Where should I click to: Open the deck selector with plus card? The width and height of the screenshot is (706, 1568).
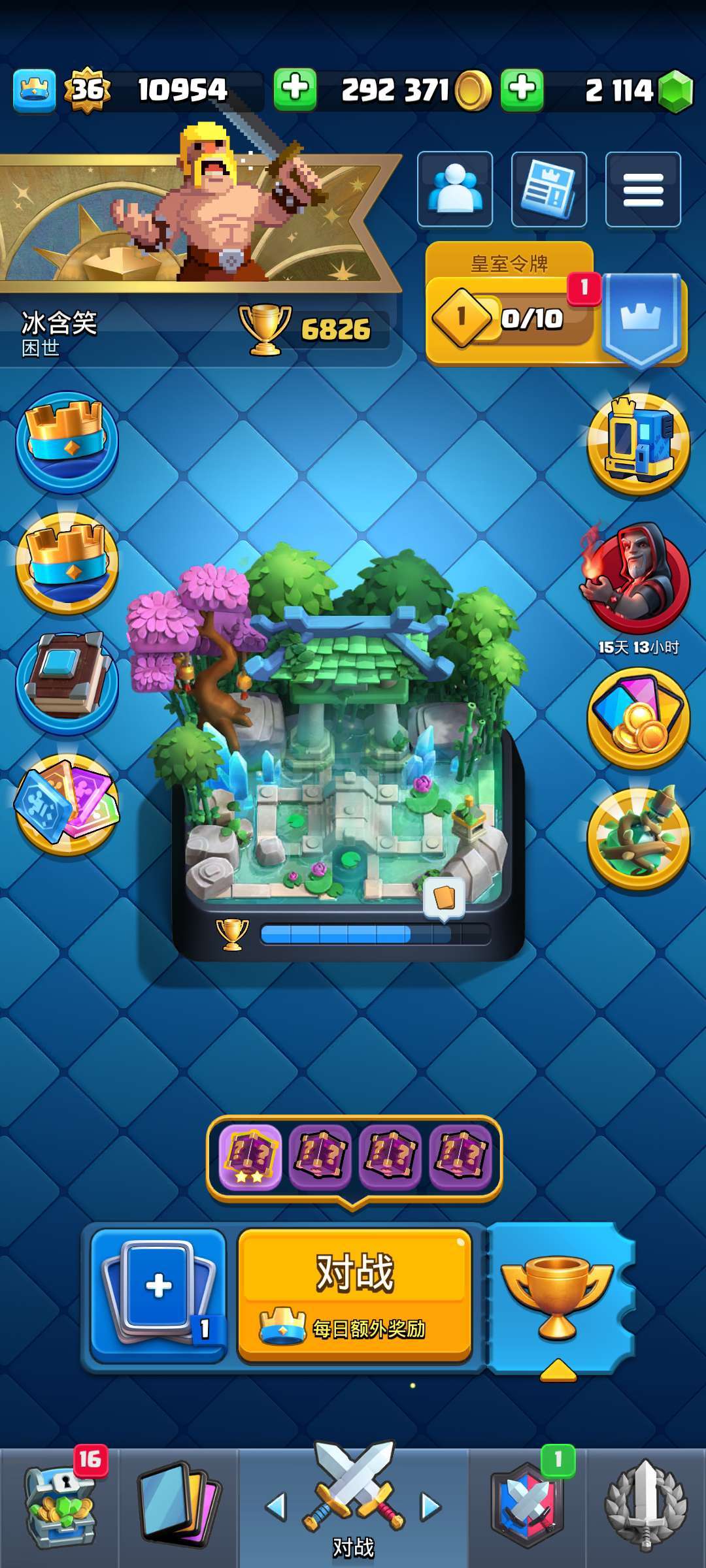(158, 1295)
